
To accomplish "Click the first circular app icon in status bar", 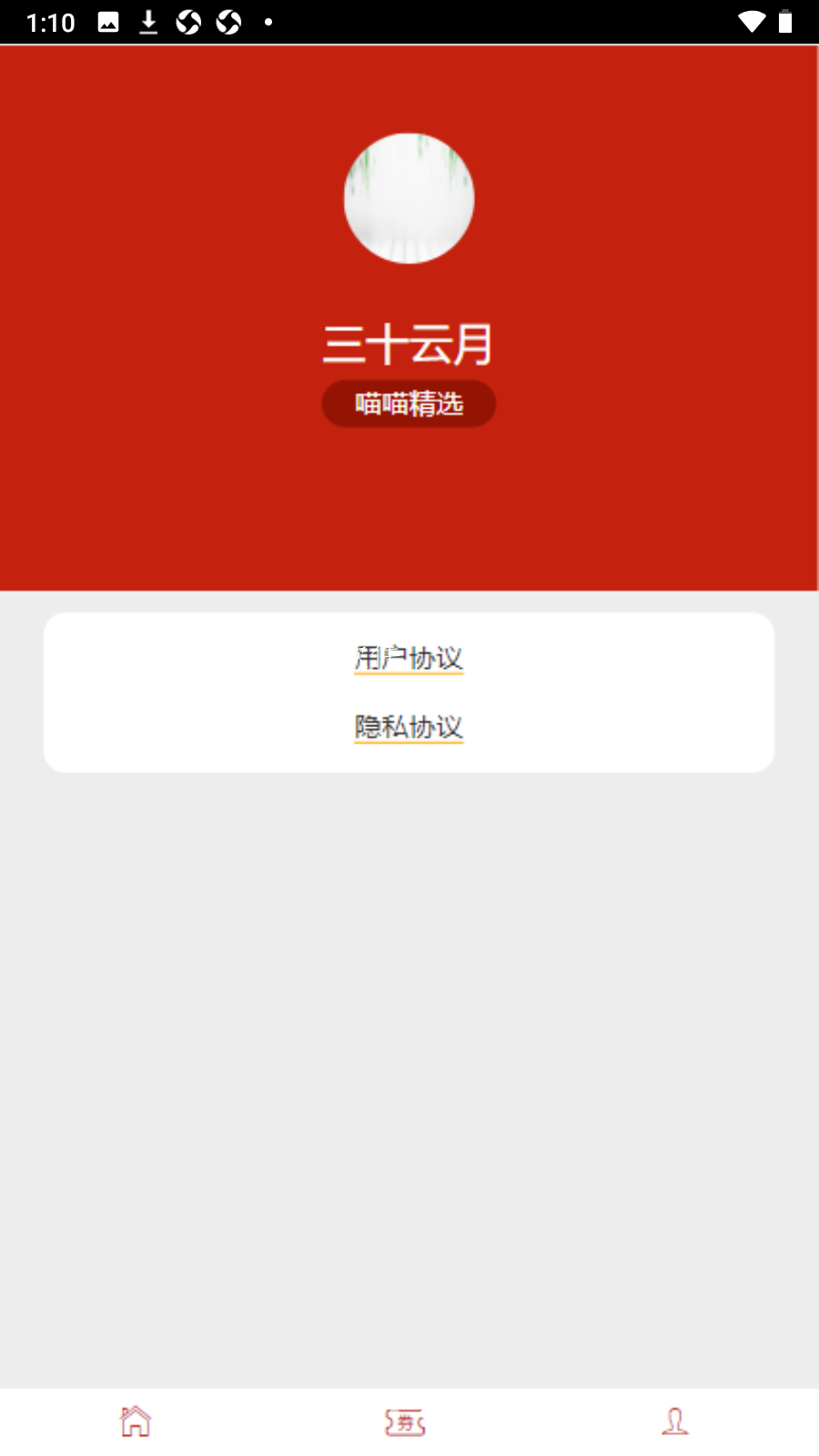I will (188, 22).
